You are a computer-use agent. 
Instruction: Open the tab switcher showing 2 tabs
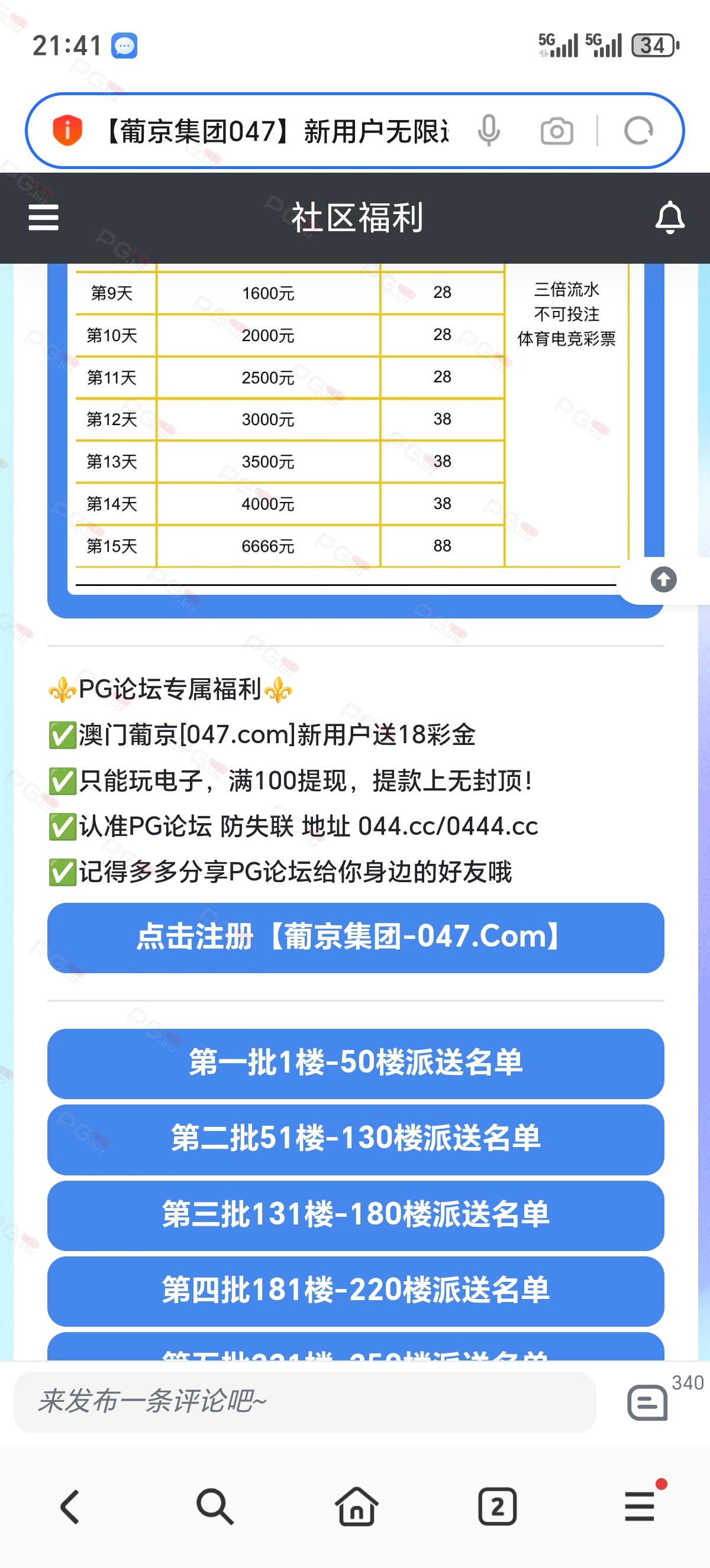click(497, 1507)
